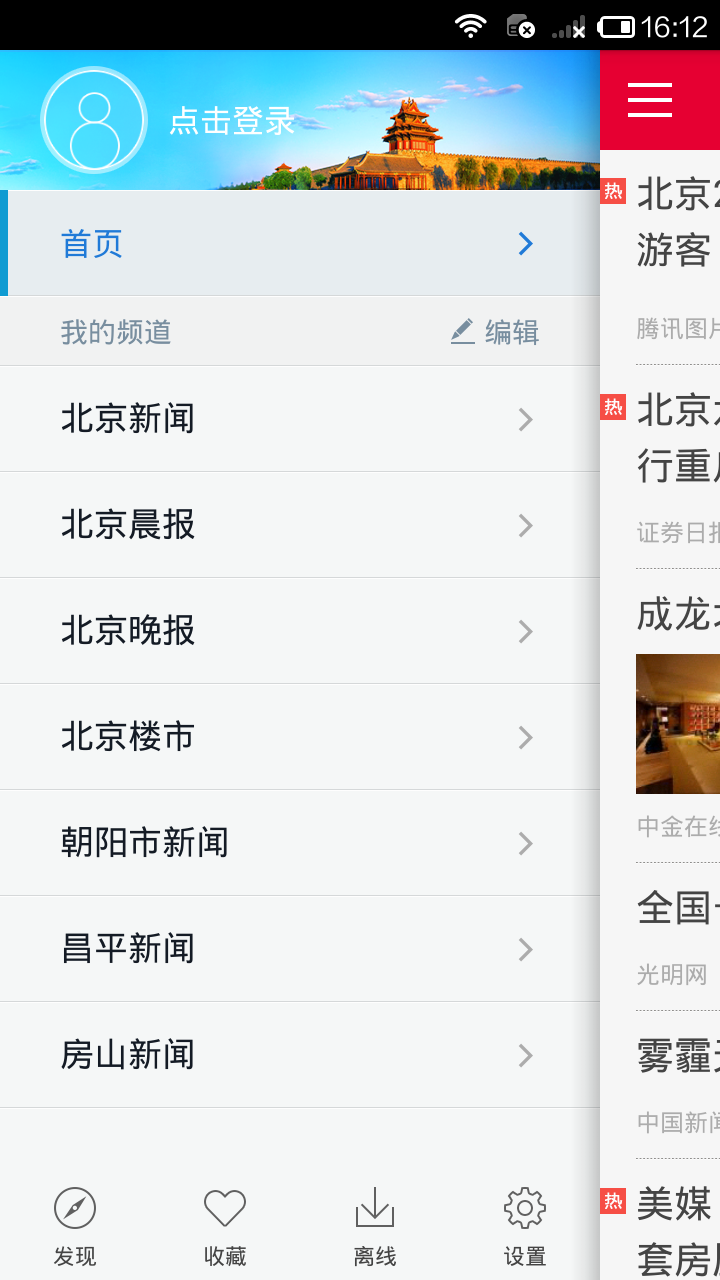View the 昌平新闻 channel
Viewport: 720px width, 1280px height.
[x=300, y=949]
